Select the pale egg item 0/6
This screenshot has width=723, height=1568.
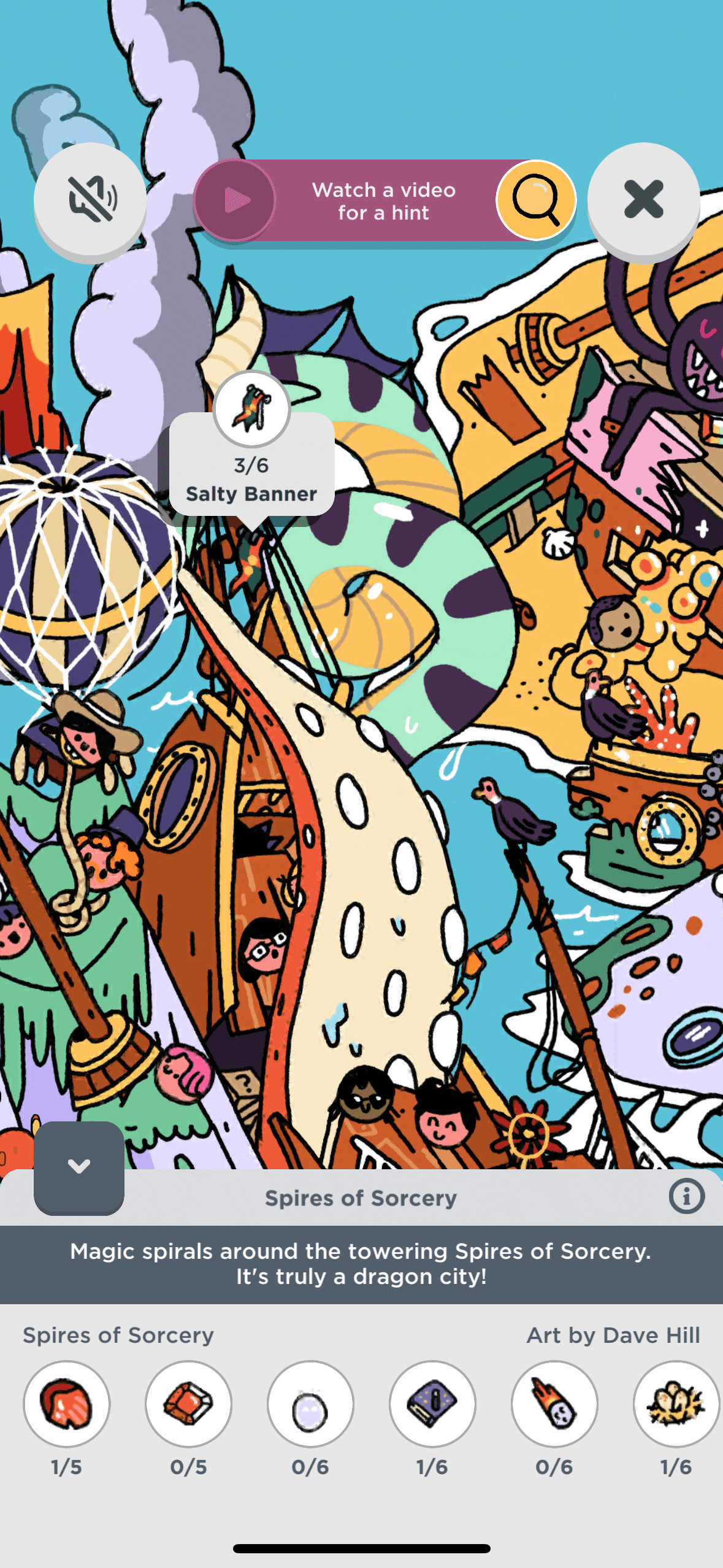point(310,1404)
